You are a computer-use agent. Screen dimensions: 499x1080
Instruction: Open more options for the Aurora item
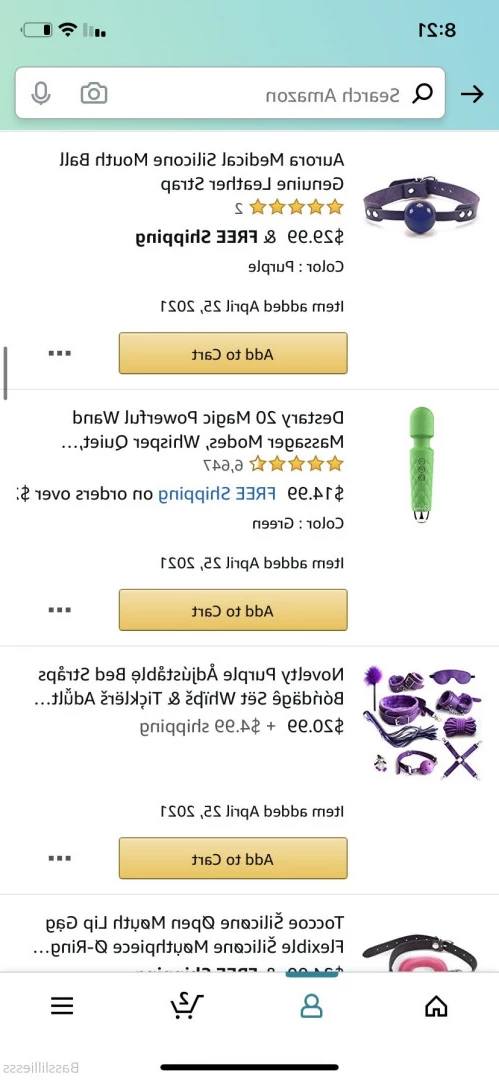tap(60, 353)
